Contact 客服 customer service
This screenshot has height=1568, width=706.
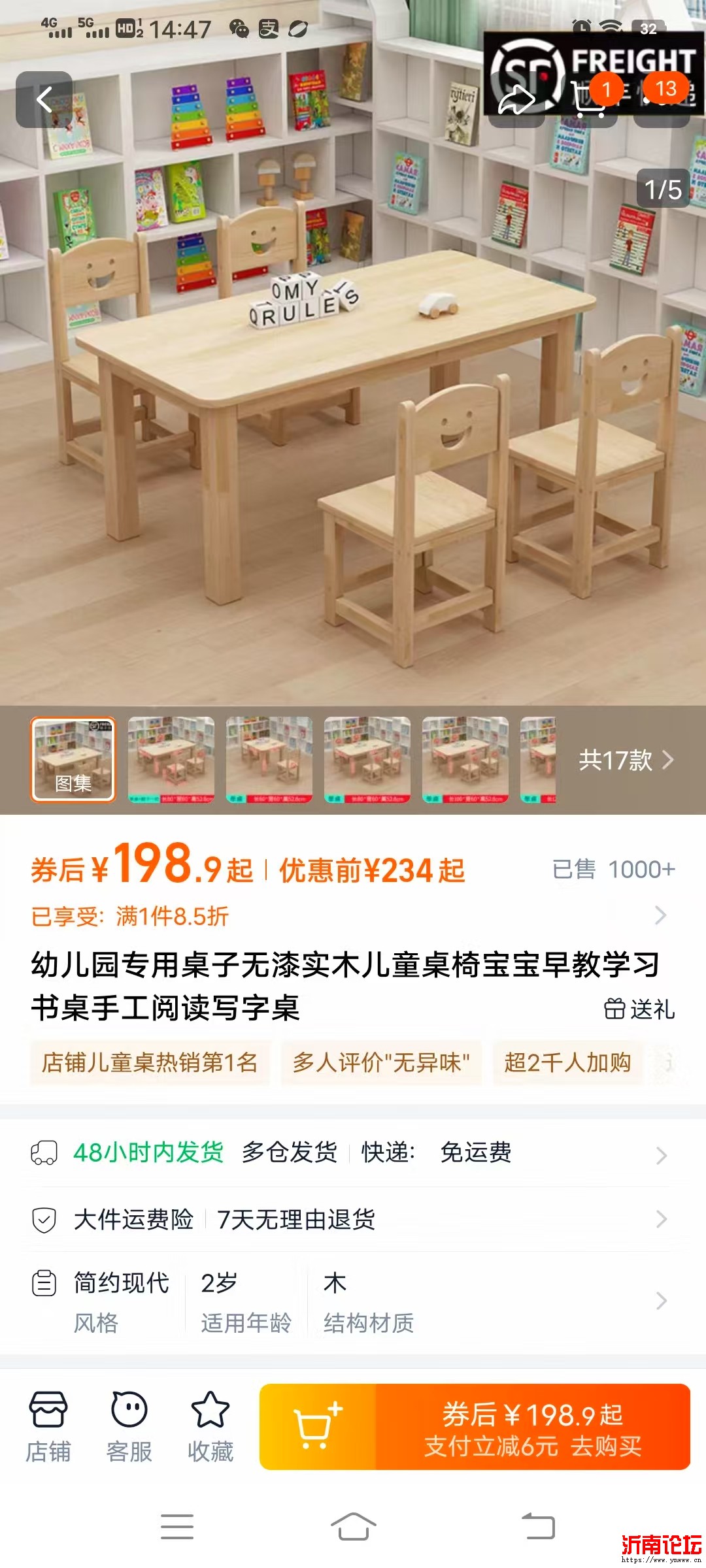(129, 1426)
